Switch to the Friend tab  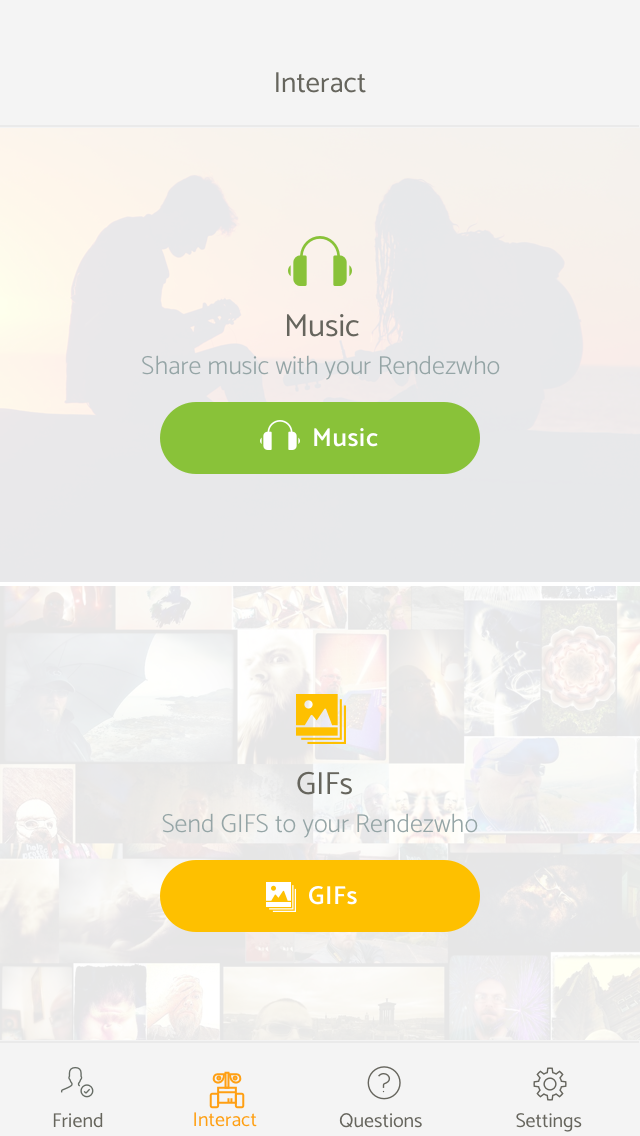pyautogui.click(x=78, y=1098)
